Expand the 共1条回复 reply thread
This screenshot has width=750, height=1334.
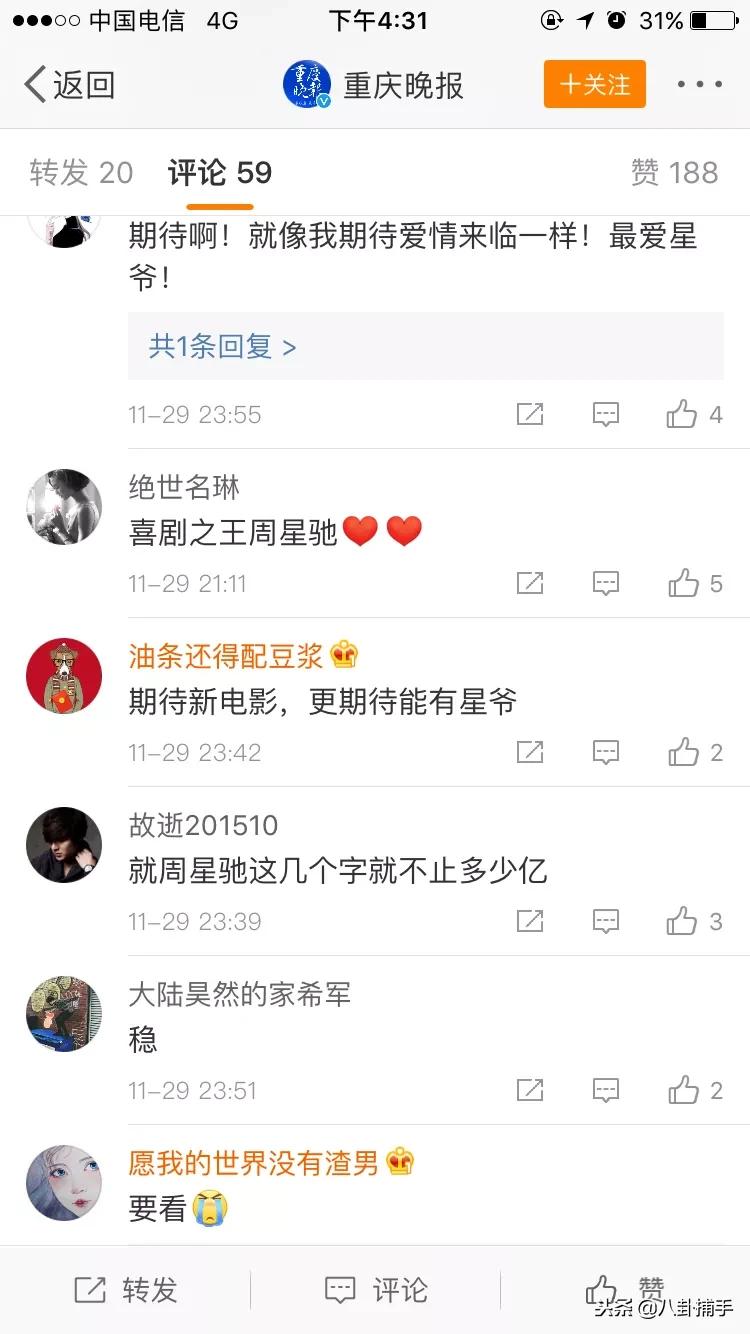click(221, 345)
